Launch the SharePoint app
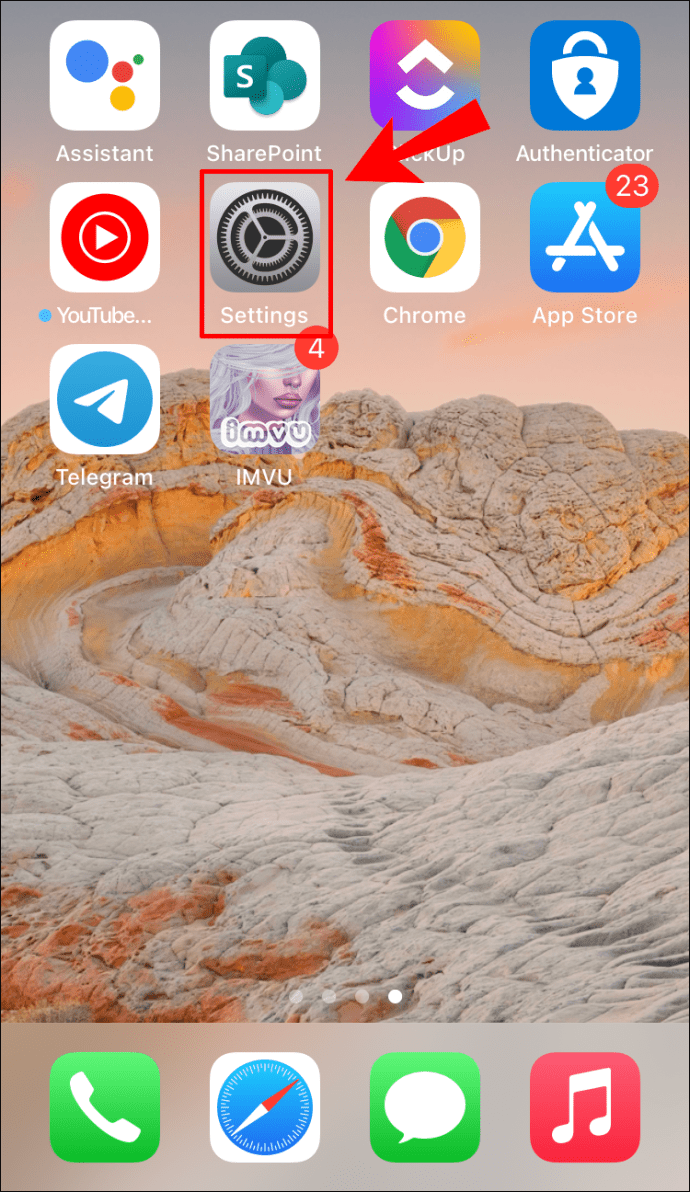 (x=265, y=75)
